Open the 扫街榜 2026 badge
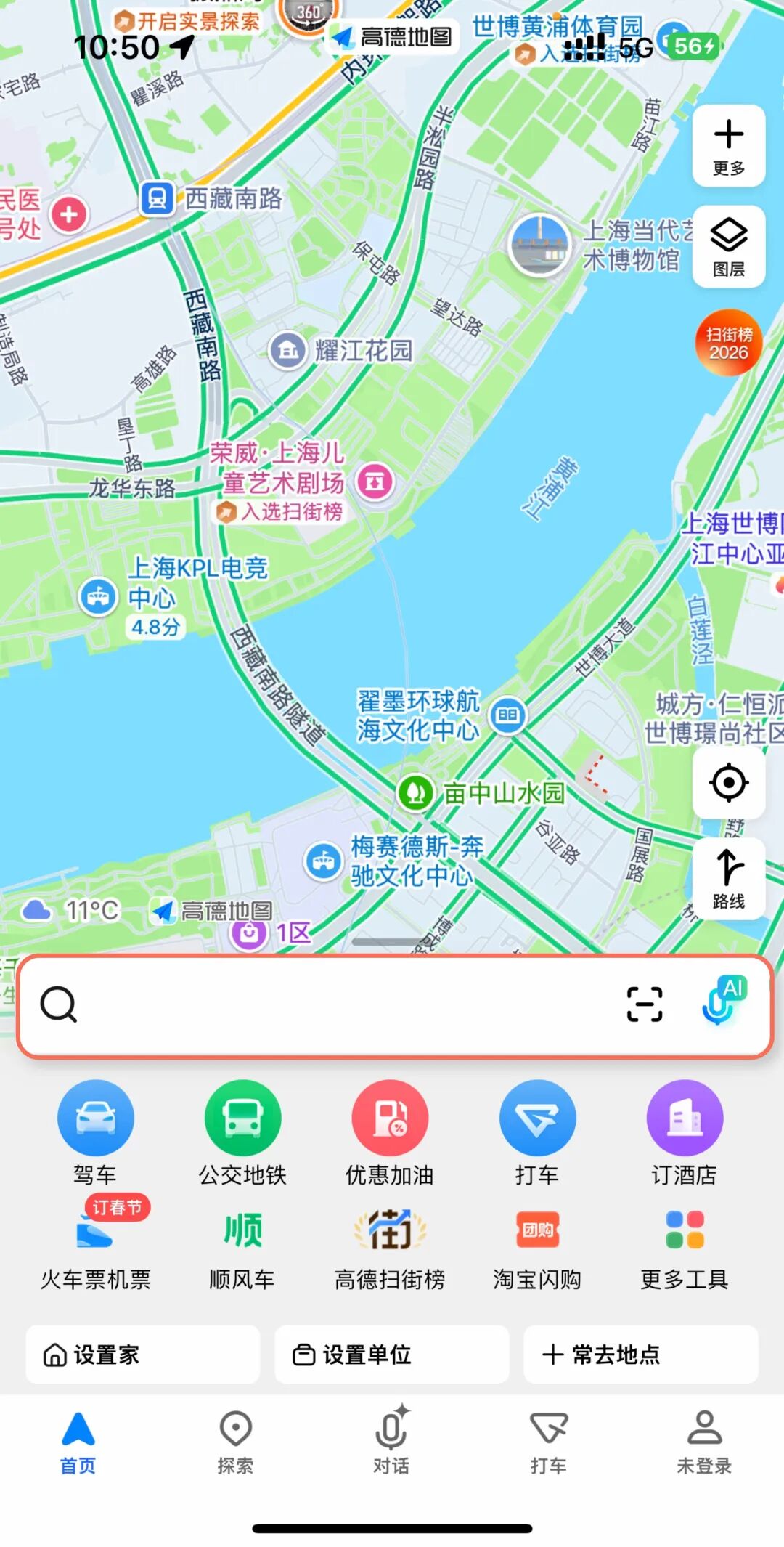784x1547 pixels. [x=728, y=344]
